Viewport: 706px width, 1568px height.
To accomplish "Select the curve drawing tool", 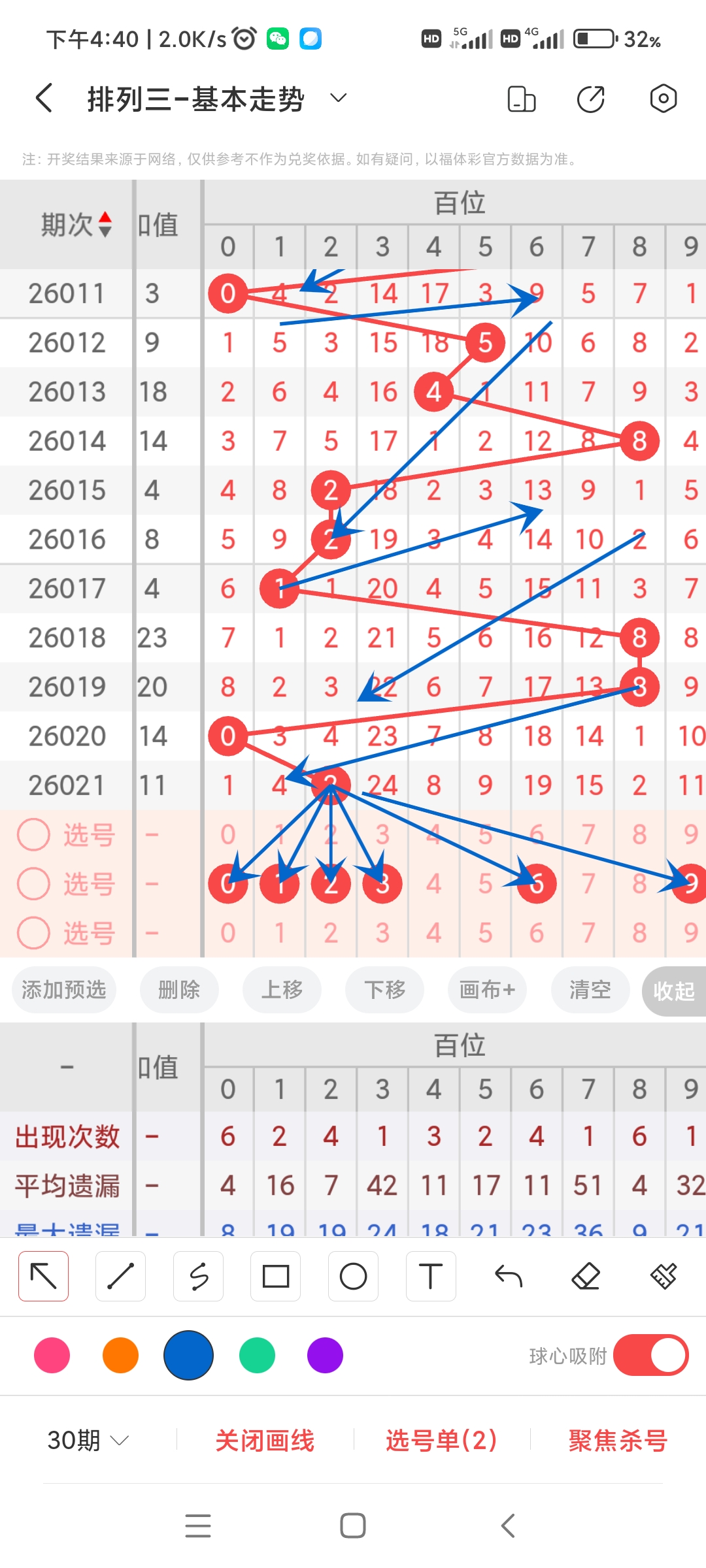I will (198, 1275).
